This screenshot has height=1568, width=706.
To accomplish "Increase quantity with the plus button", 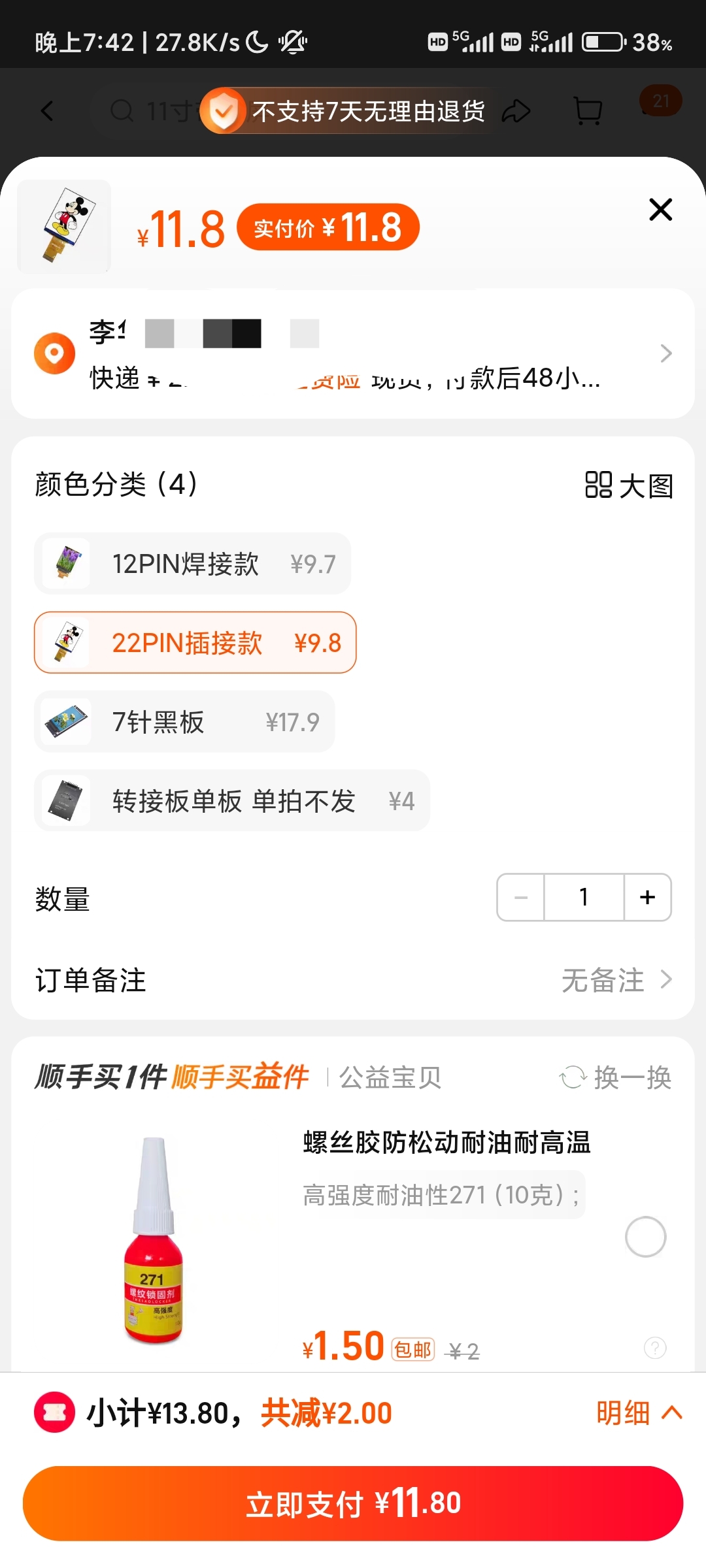I will (x=647, y=898).
